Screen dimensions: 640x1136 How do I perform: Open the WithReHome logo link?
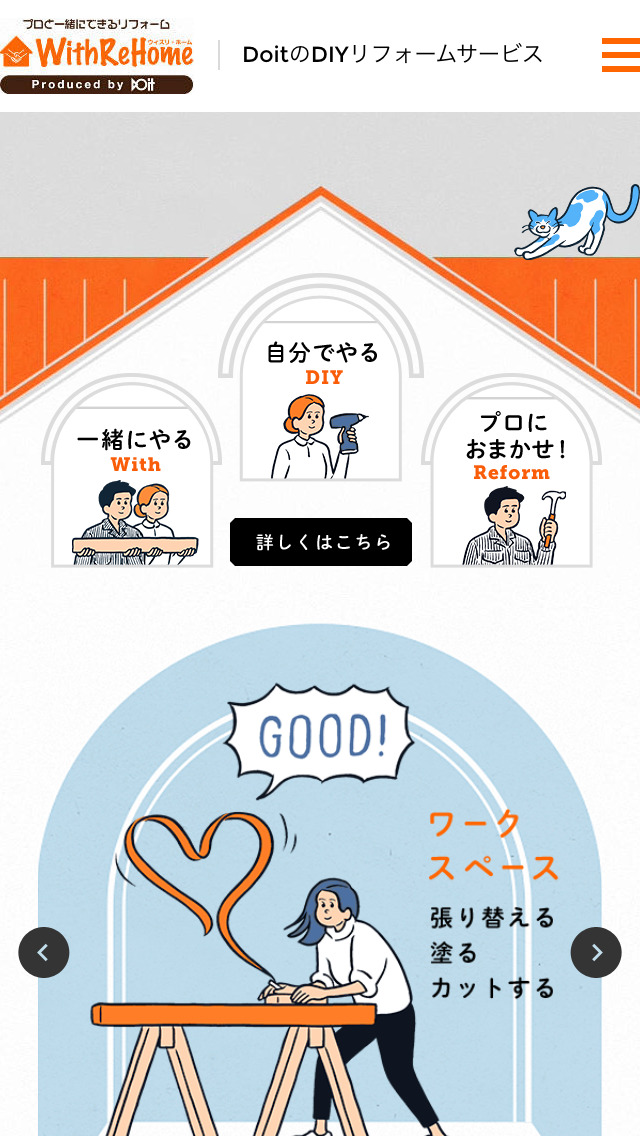(97, 56)
